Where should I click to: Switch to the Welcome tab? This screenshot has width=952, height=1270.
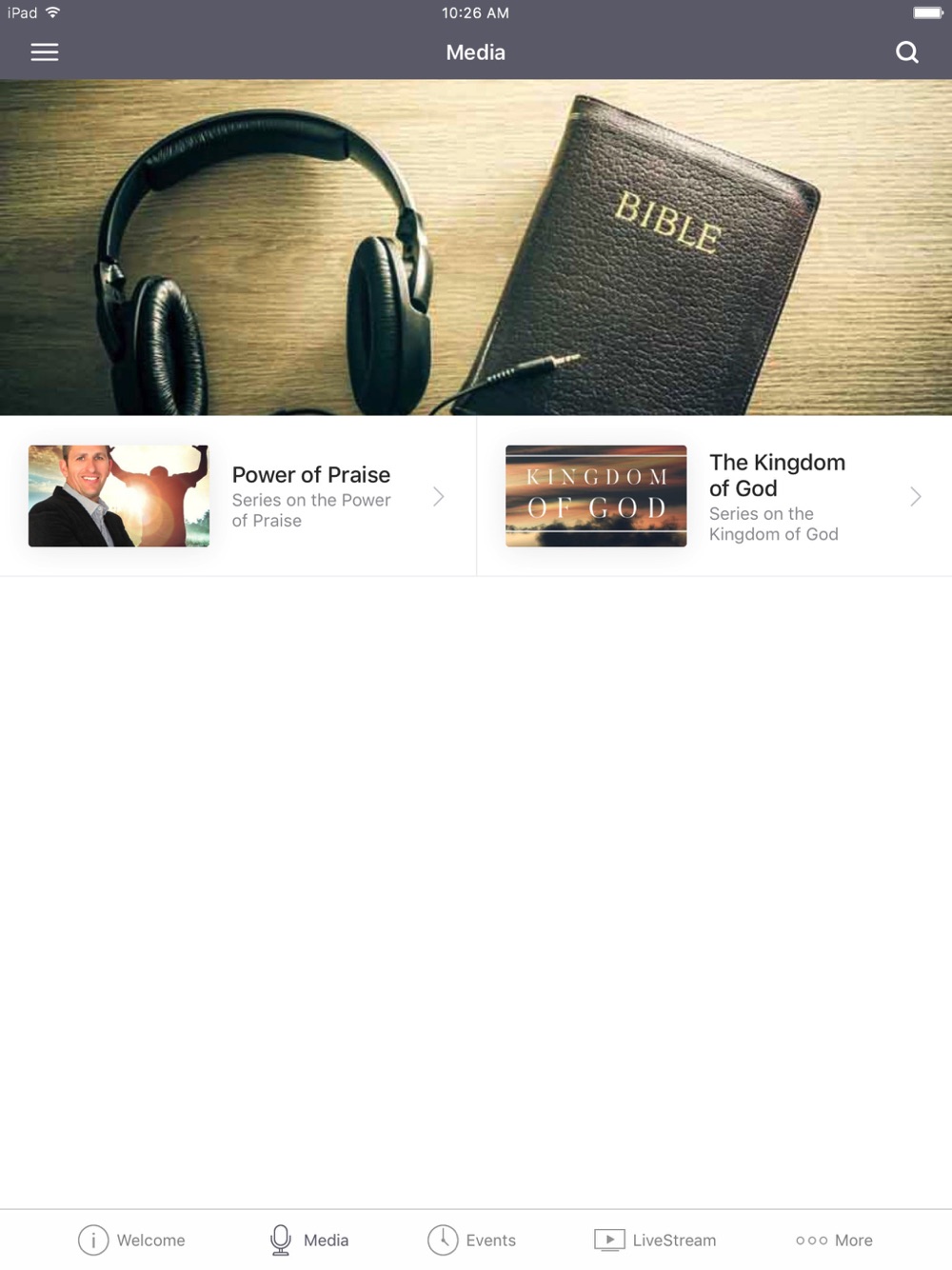pos(131,1240)
